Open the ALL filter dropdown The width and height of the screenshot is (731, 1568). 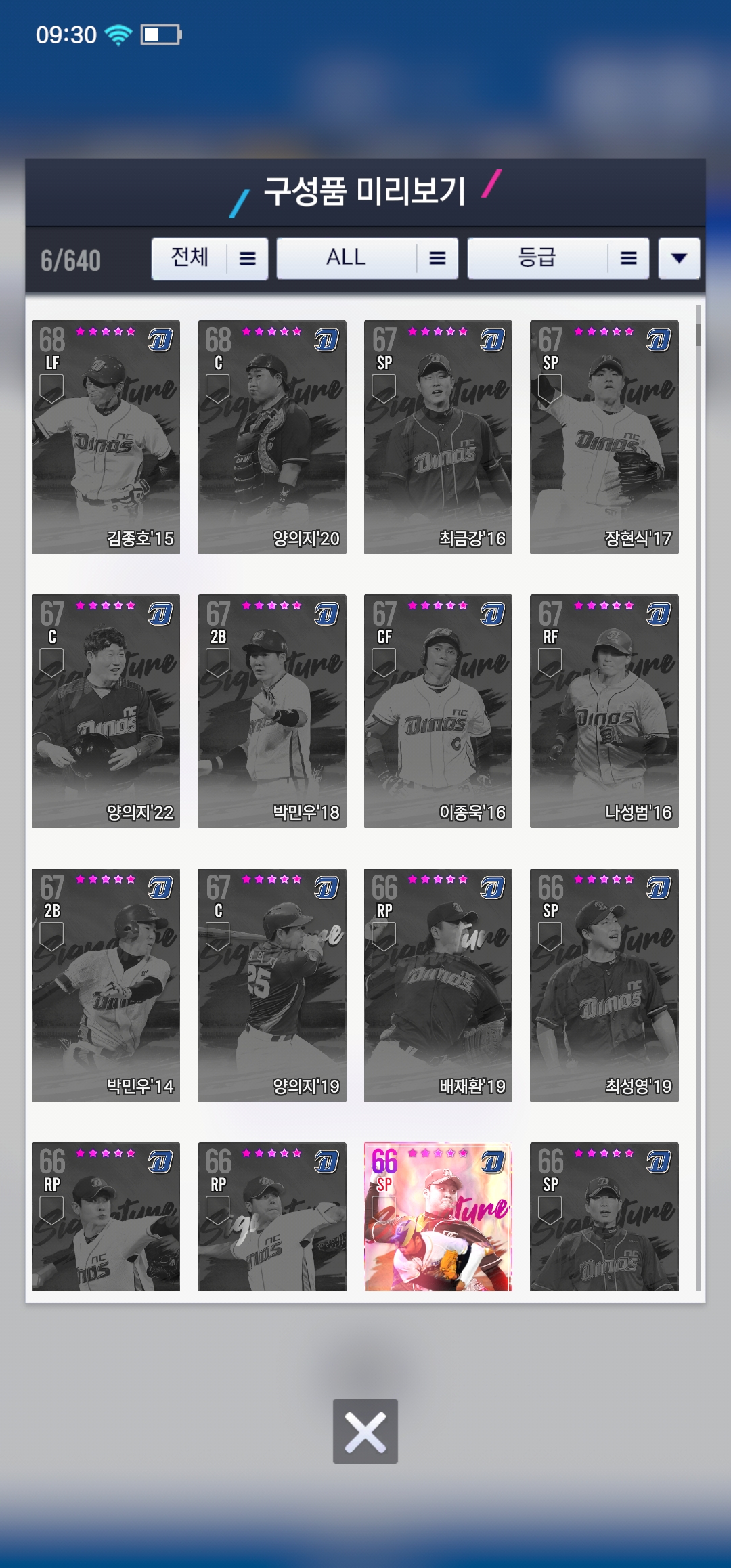[x=367, y=258]
